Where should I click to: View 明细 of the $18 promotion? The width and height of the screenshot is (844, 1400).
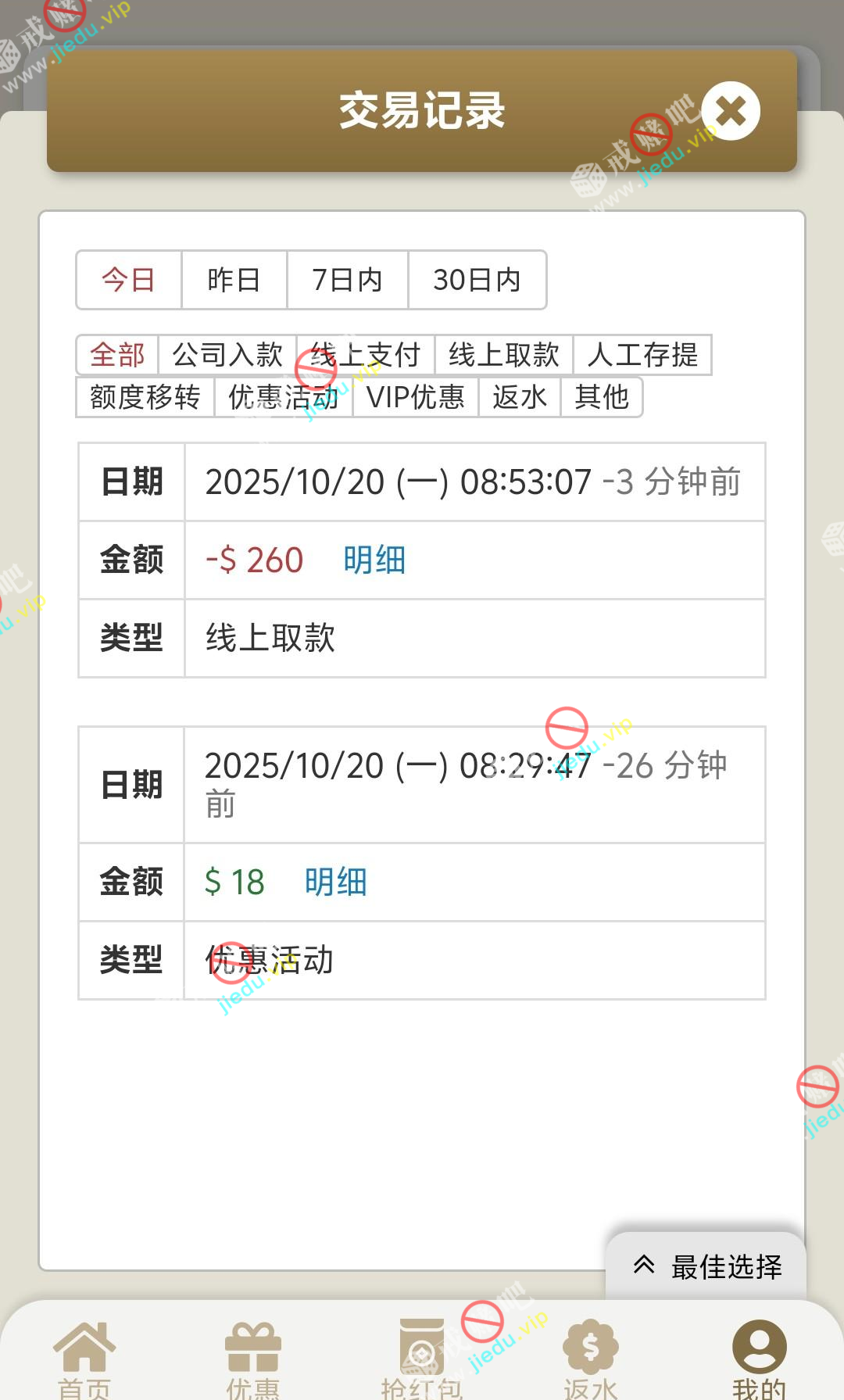tap(335, 882)
